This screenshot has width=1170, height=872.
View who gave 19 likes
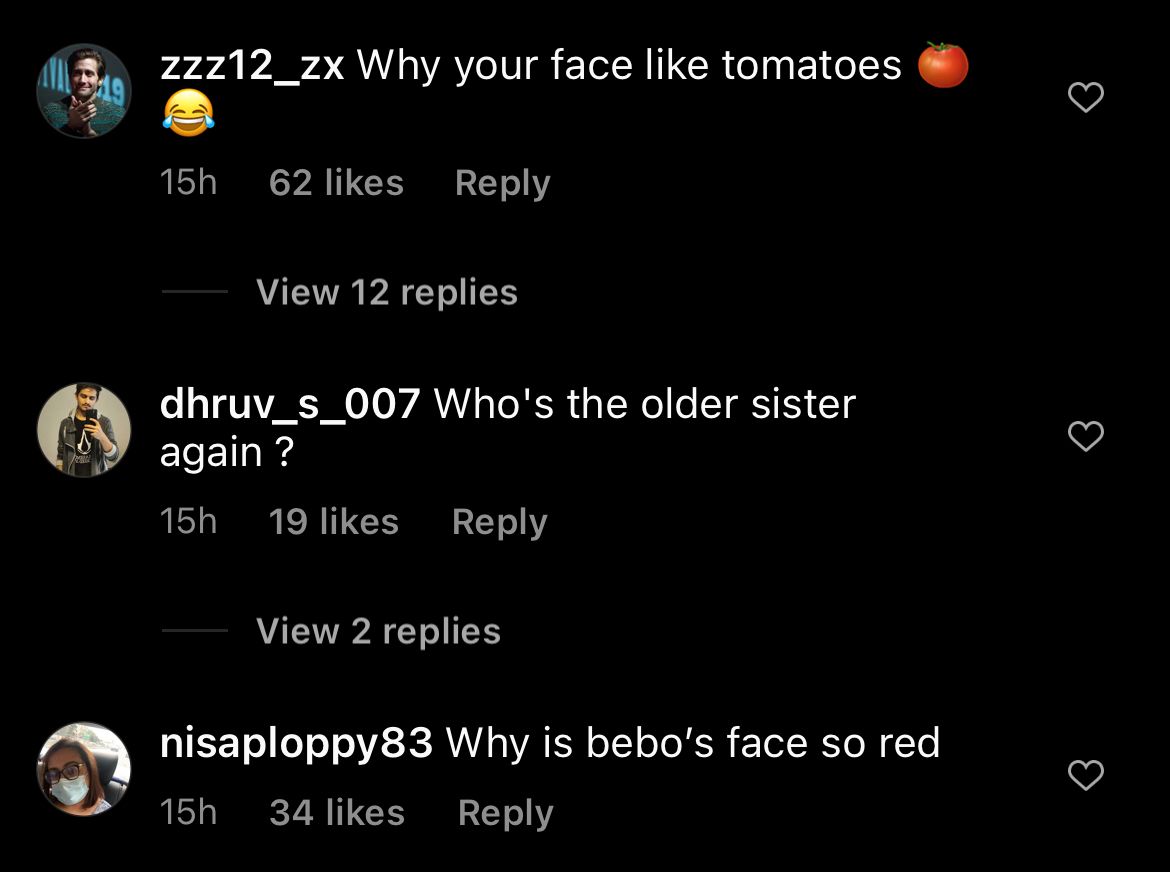click(x=334, y=522)
